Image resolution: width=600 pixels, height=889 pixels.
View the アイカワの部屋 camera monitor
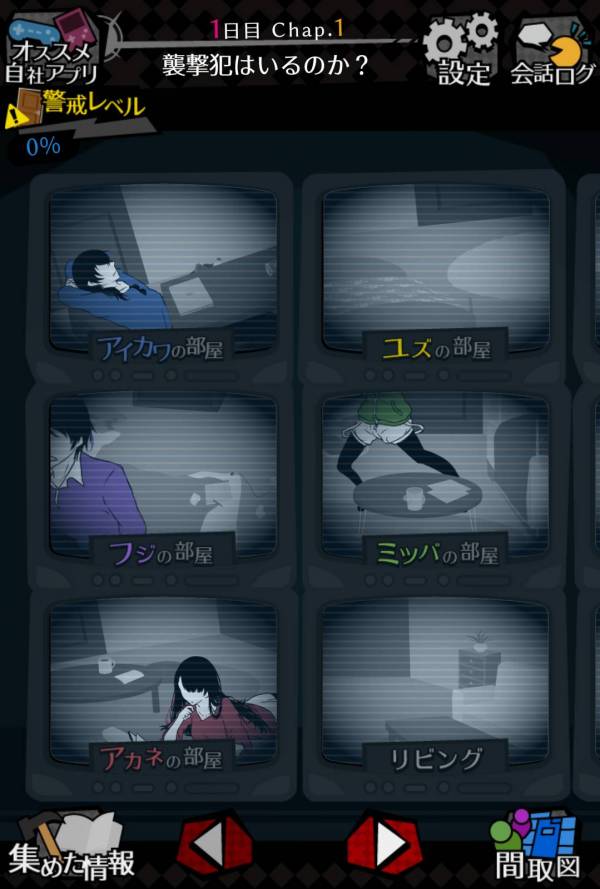(162, 272)
